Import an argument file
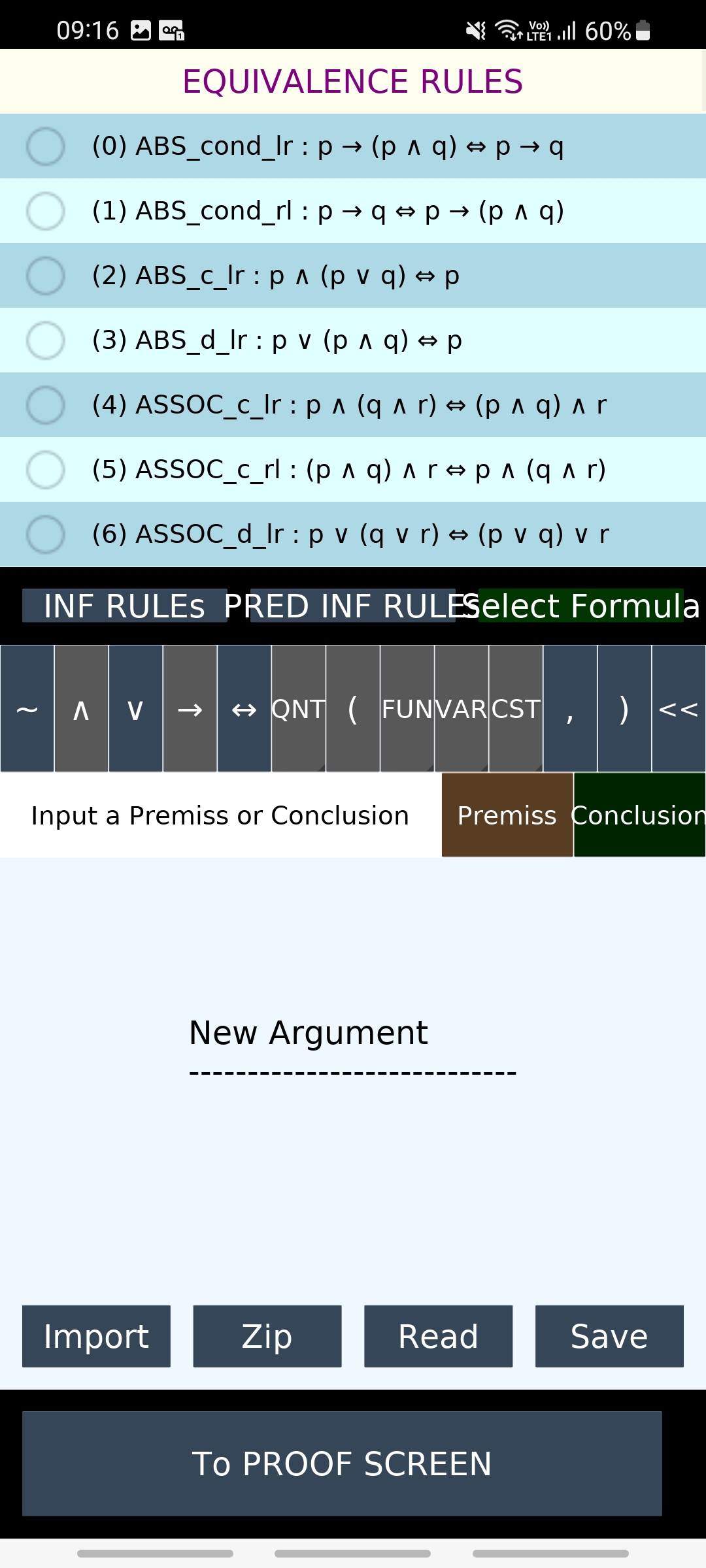The image size is (706, 1568). [96, 1337]
